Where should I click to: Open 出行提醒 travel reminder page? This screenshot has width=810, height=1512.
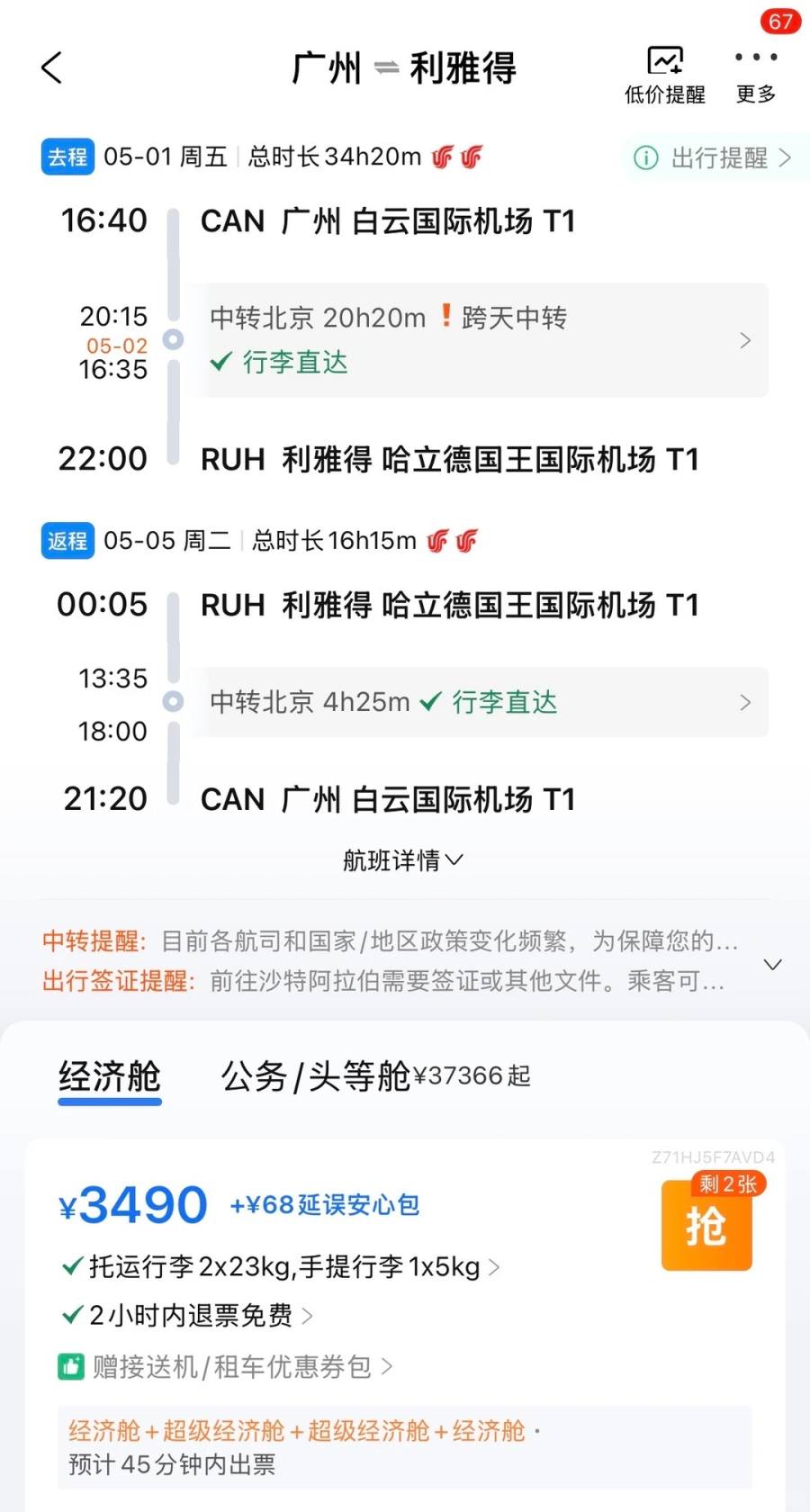[x=711, y=158]
